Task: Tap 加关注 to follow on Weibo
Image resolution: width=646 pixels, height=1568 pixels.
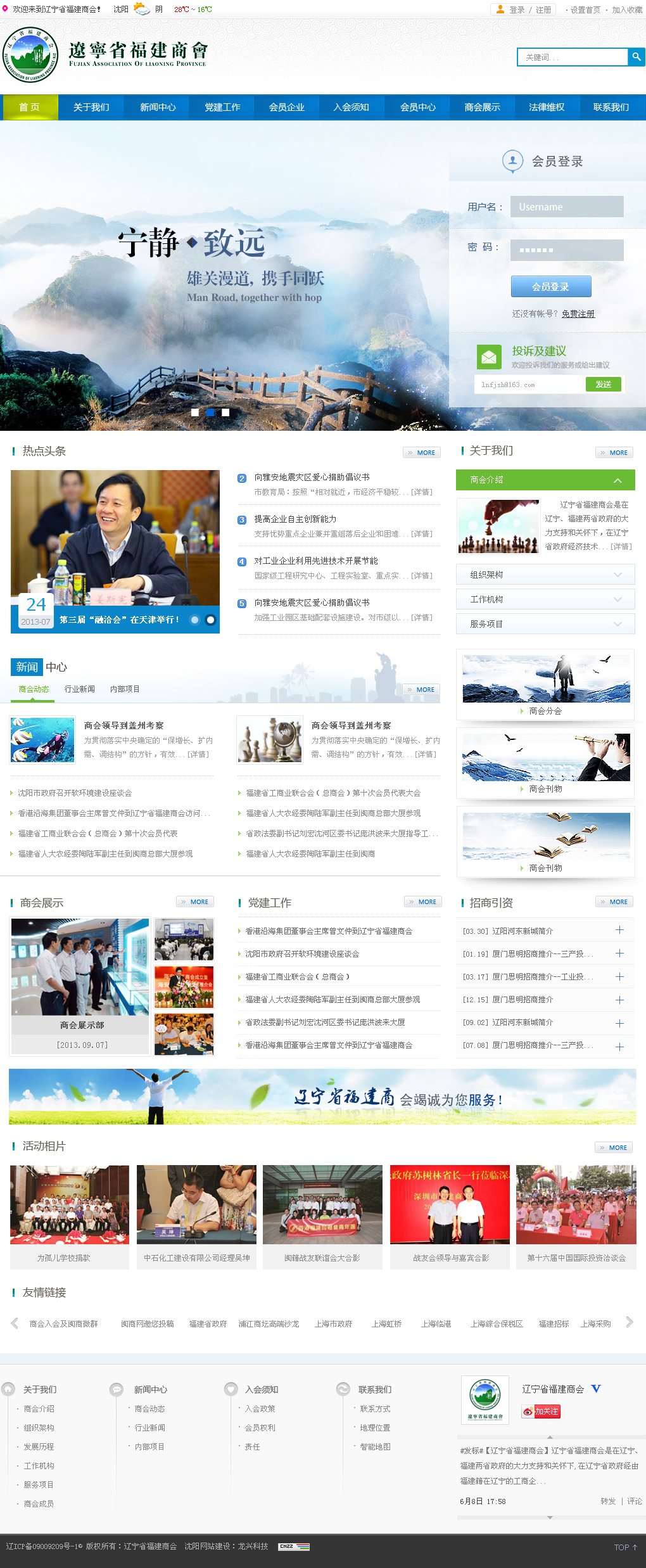Action: (x=541, y=1412)
